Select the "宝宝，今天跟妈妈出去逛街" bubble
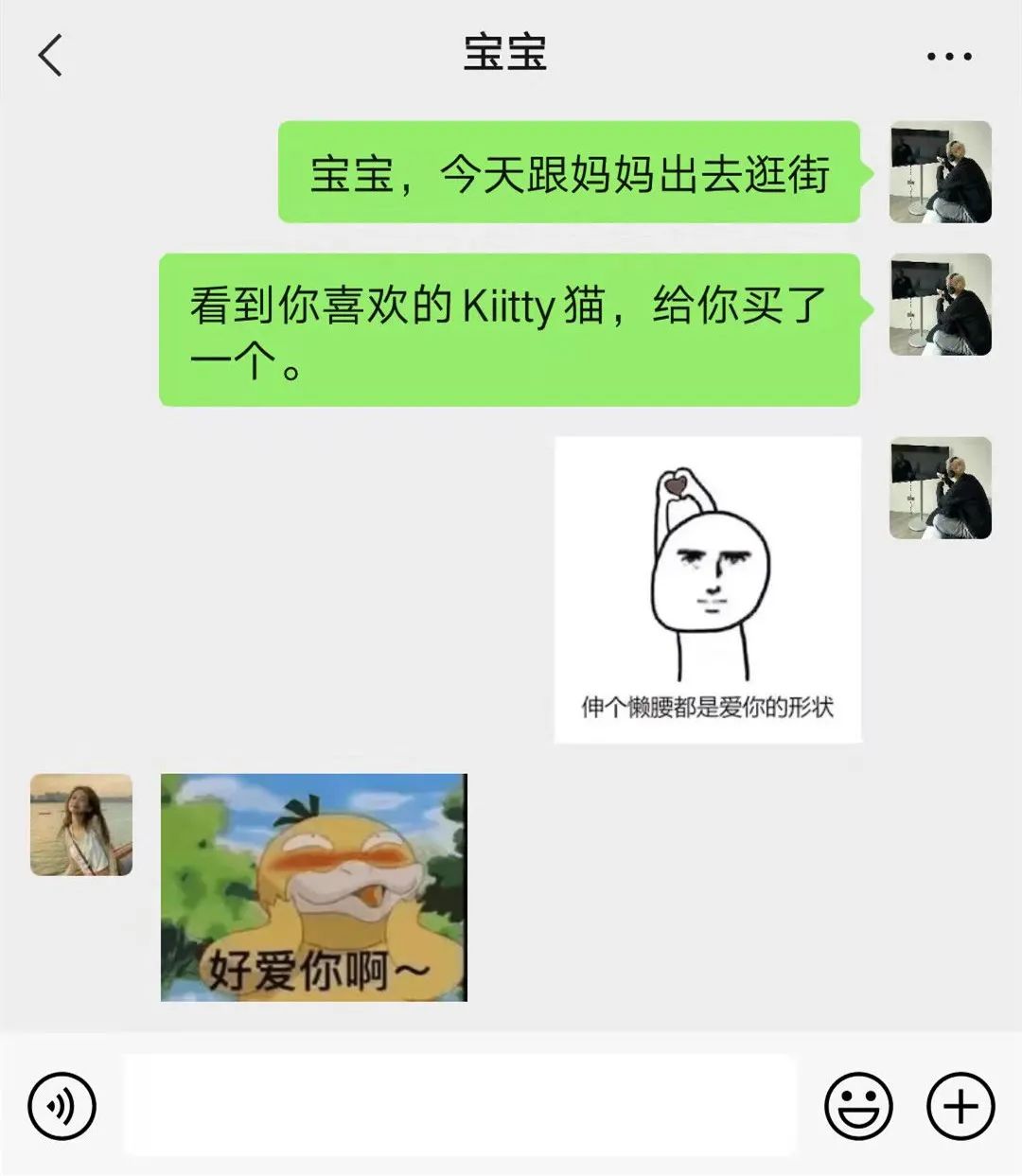 [568, 175]
